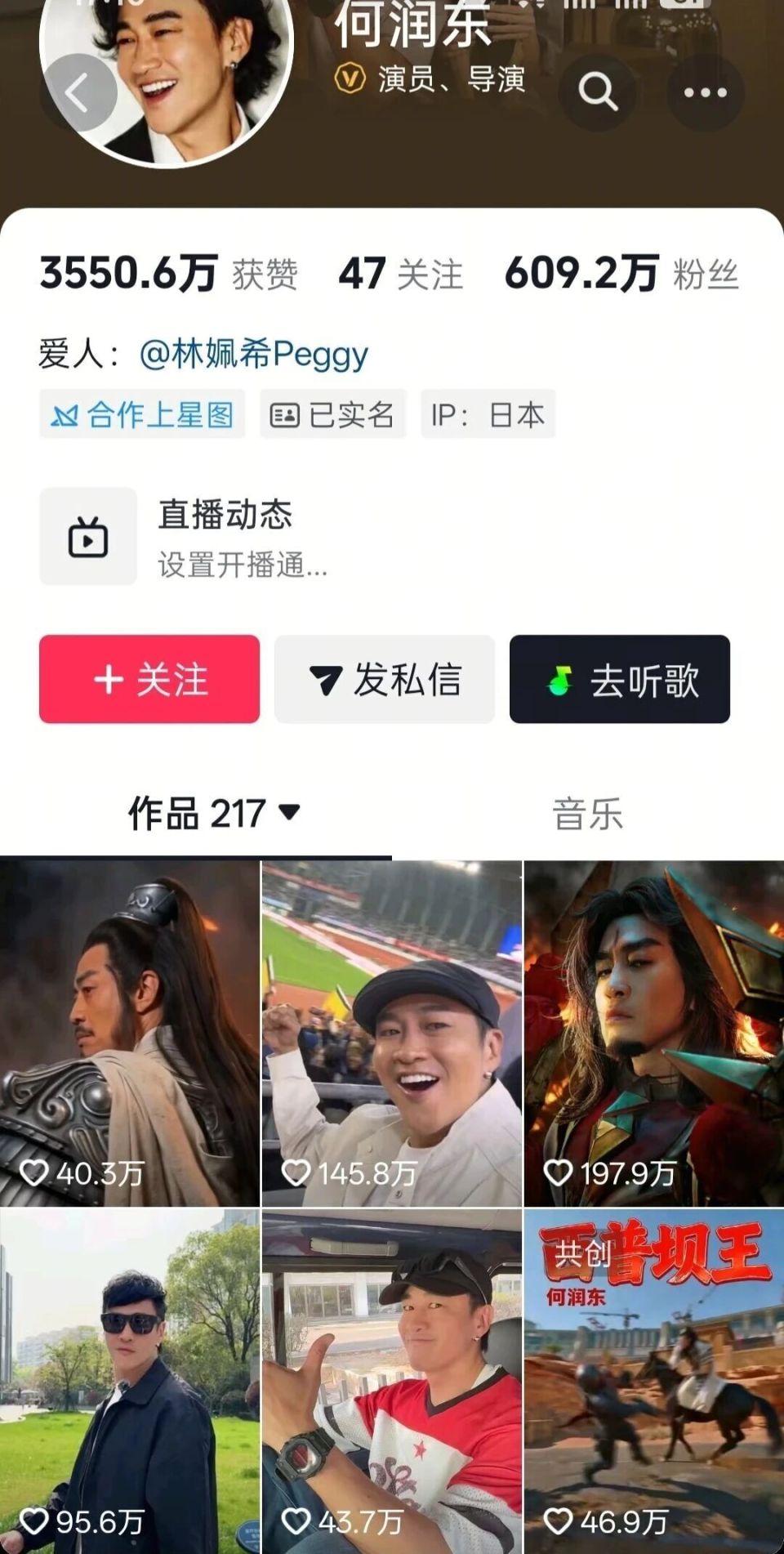
Task: Tap the heart icon under the 197.9万 video
Action: pos(559,1172)
